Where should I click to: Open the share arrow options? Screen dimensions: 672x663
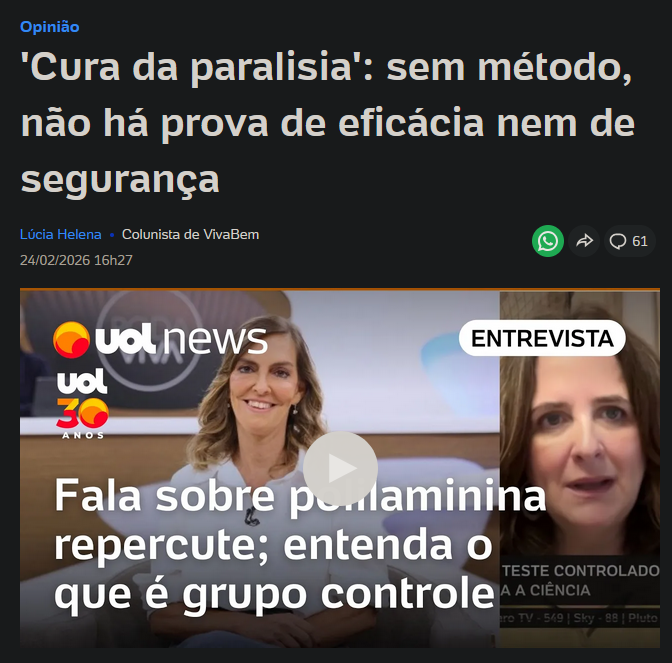(x=585, y=241)
